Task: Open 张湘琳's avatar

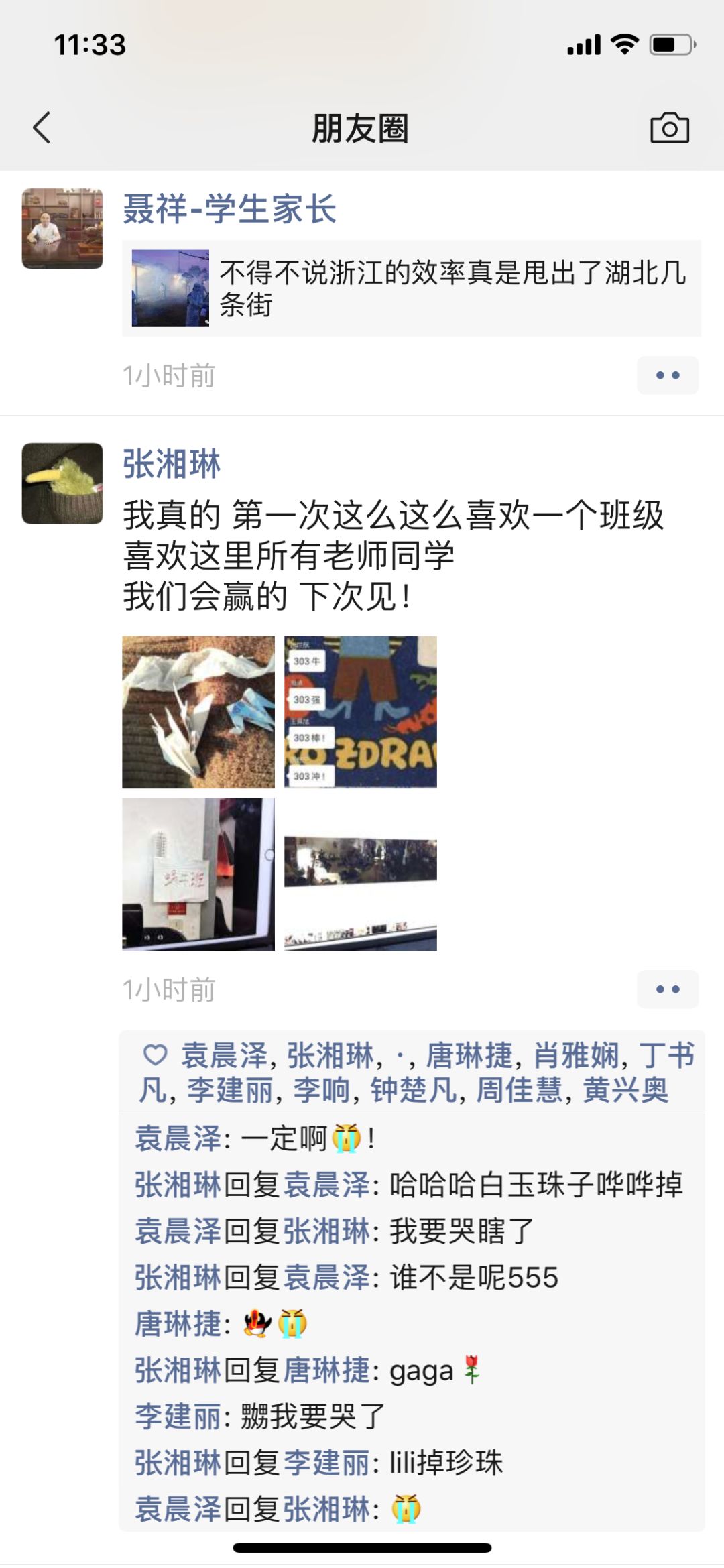Action: 62,483
